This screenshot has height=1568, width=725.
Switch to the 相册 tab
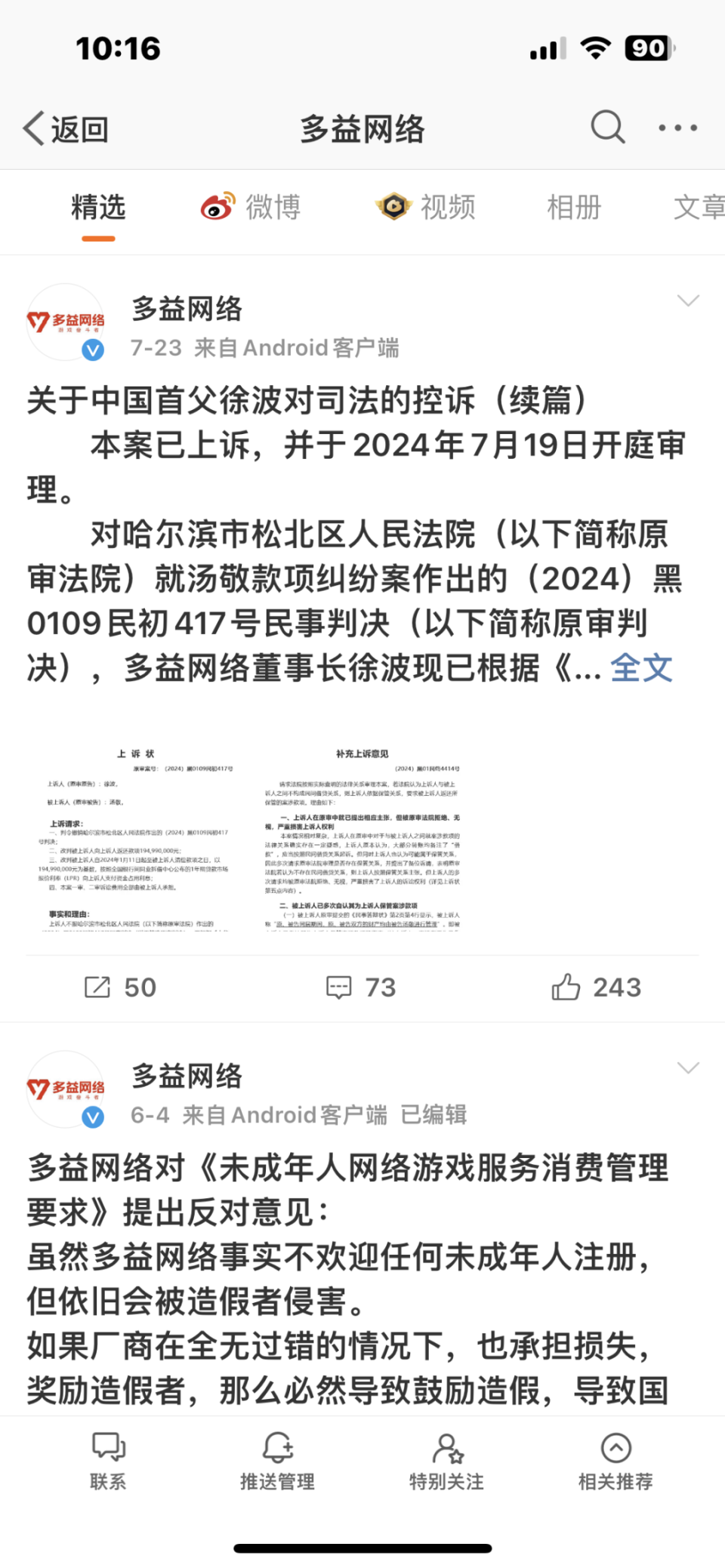574,208
